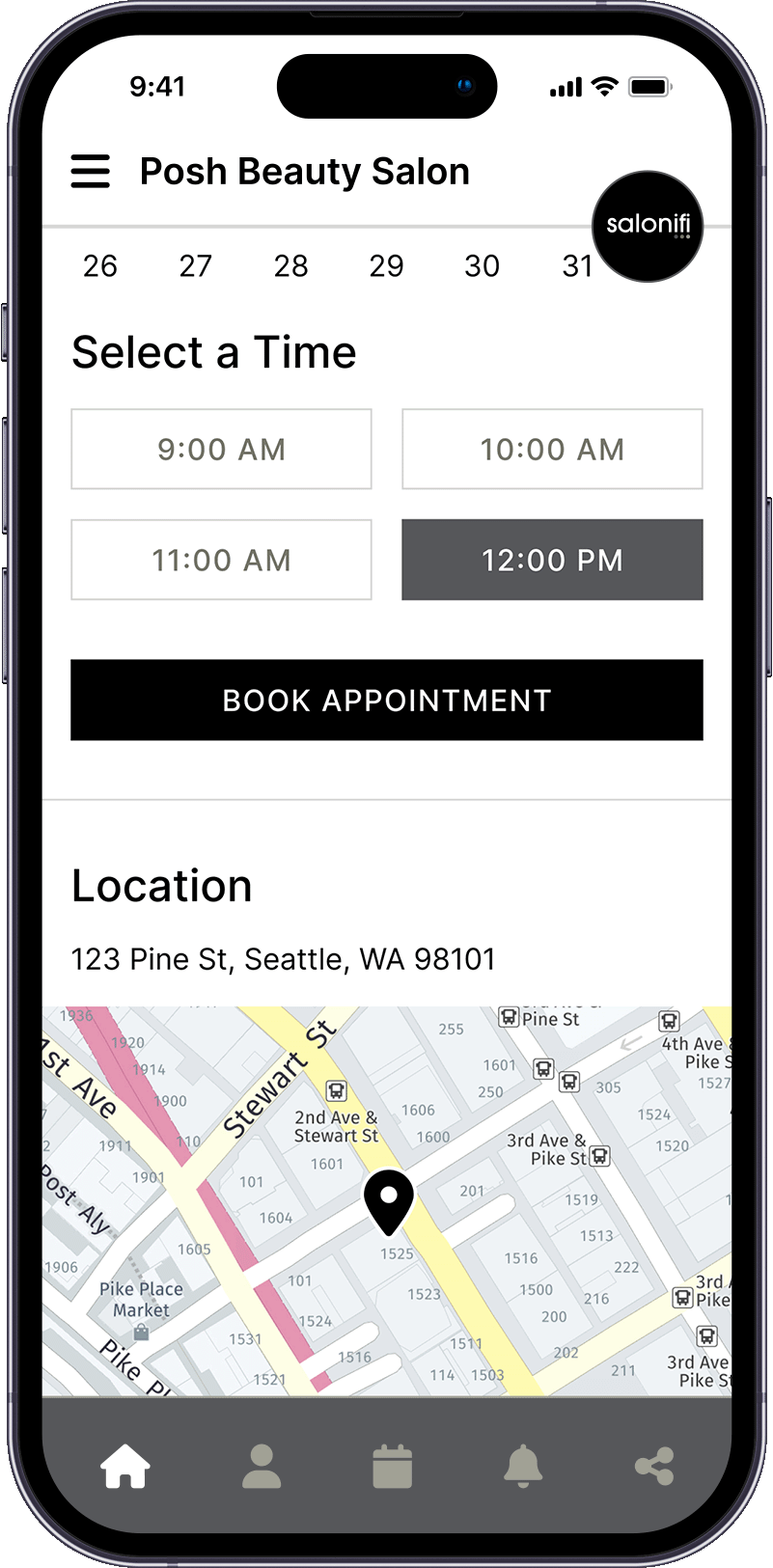Image resolution: width=773 pixels, height=1568 pixels.
Task: Select the 9:00 AM time slot
Action: pyautogui.click(x=221, y=449)
